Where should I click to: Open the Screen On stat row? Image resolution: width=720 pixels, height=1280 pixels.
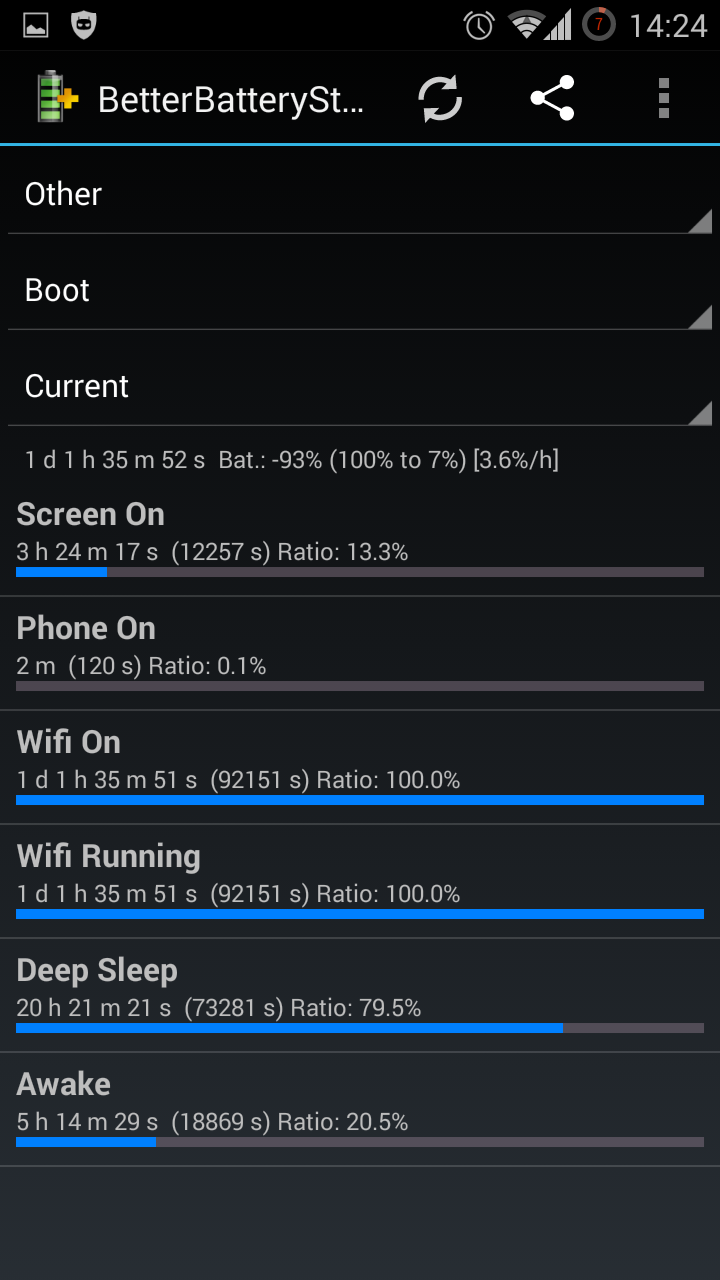coord(360,539)
